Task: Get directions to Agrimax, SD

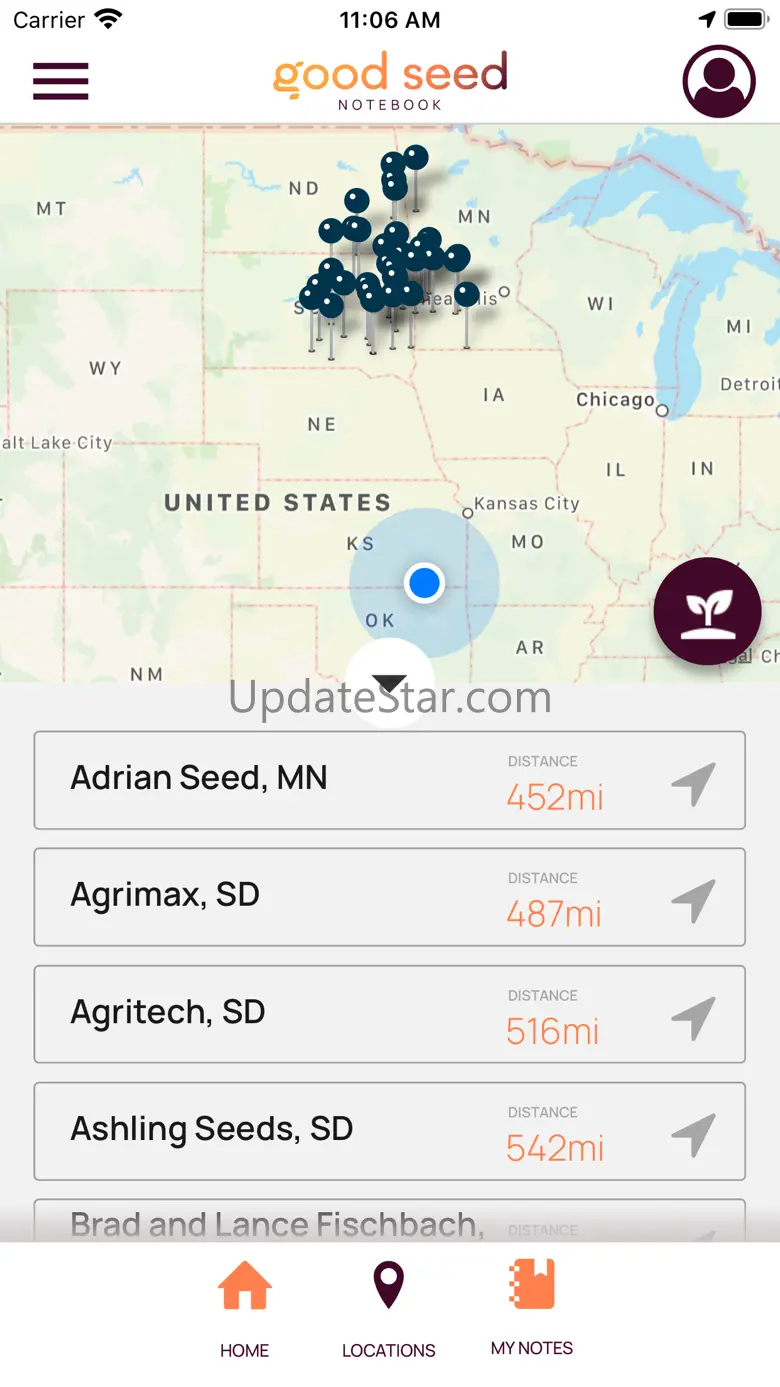Action: tap(694, 900)
